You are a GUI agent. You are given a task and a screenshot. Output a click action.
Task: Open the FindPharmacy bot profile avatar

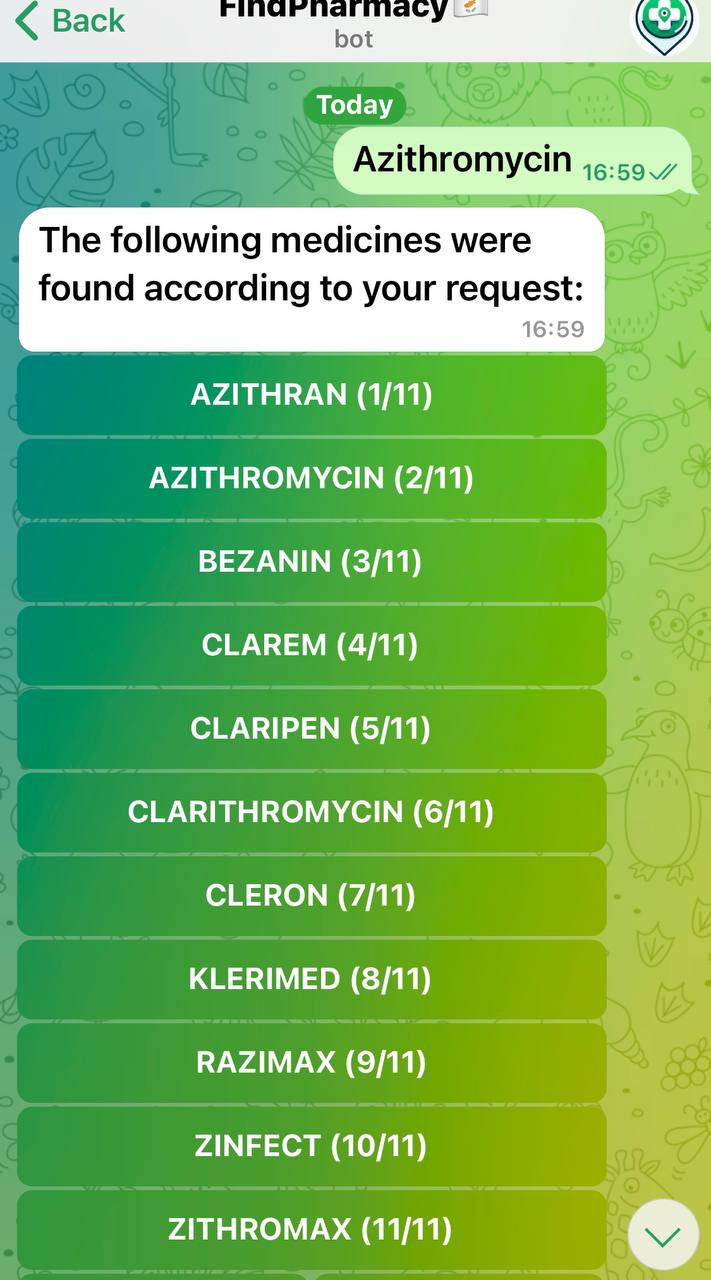pyautogui.click(x=665, y=22)
